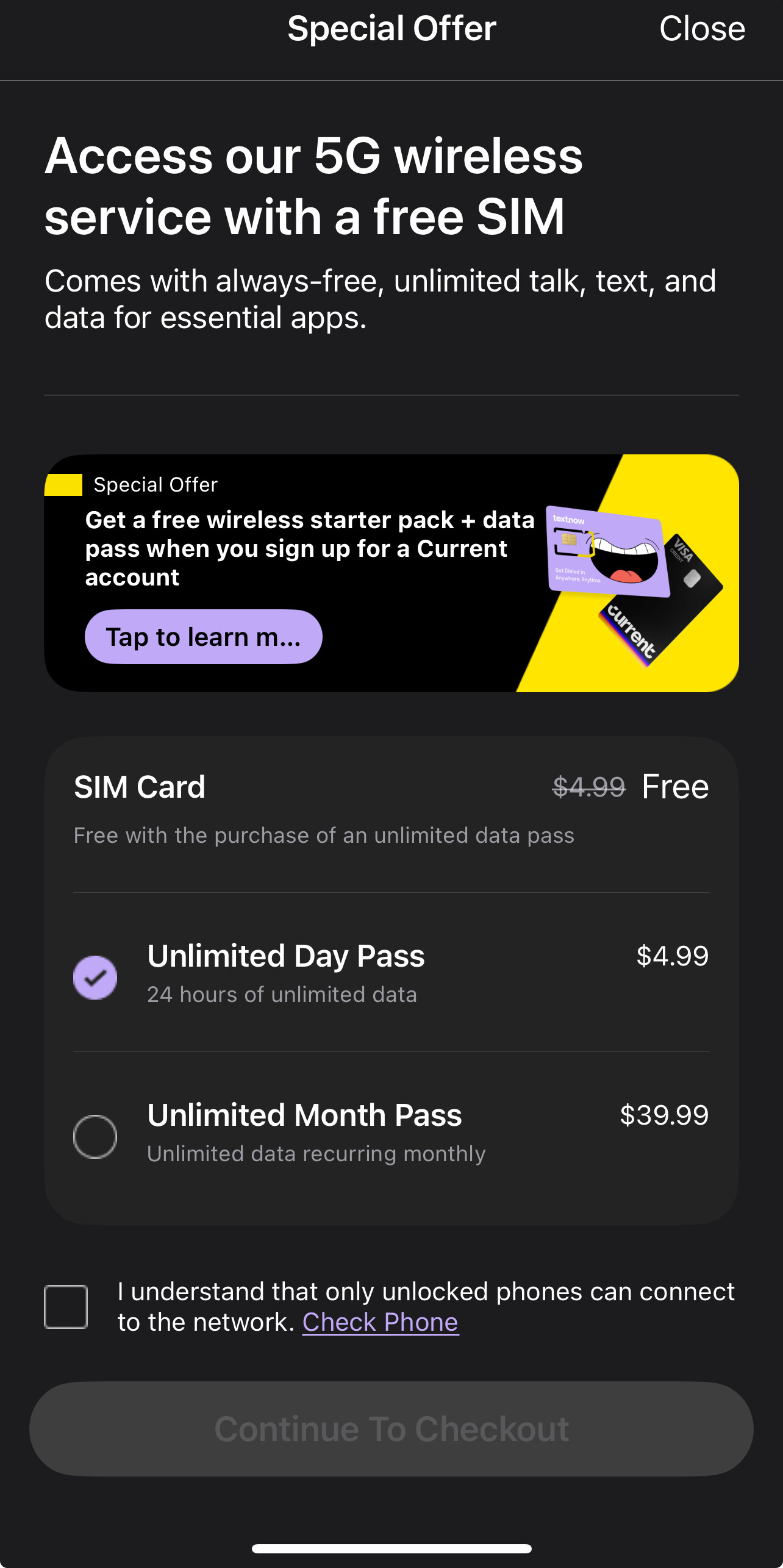Check the unlocked phones acknowledgment box
This screenshot has height=1568, width=783.
66,1307
